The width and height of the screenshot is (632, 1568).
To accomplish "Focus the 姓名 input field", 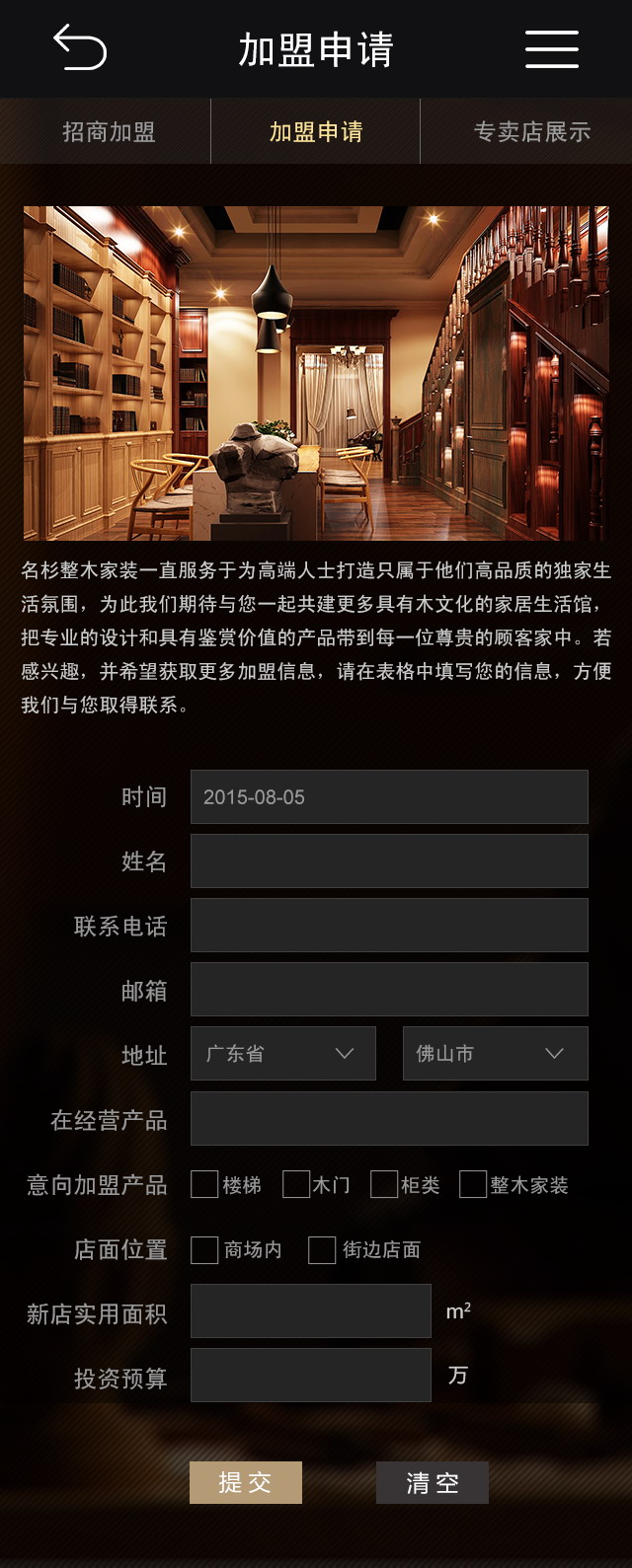I will 389,860.
